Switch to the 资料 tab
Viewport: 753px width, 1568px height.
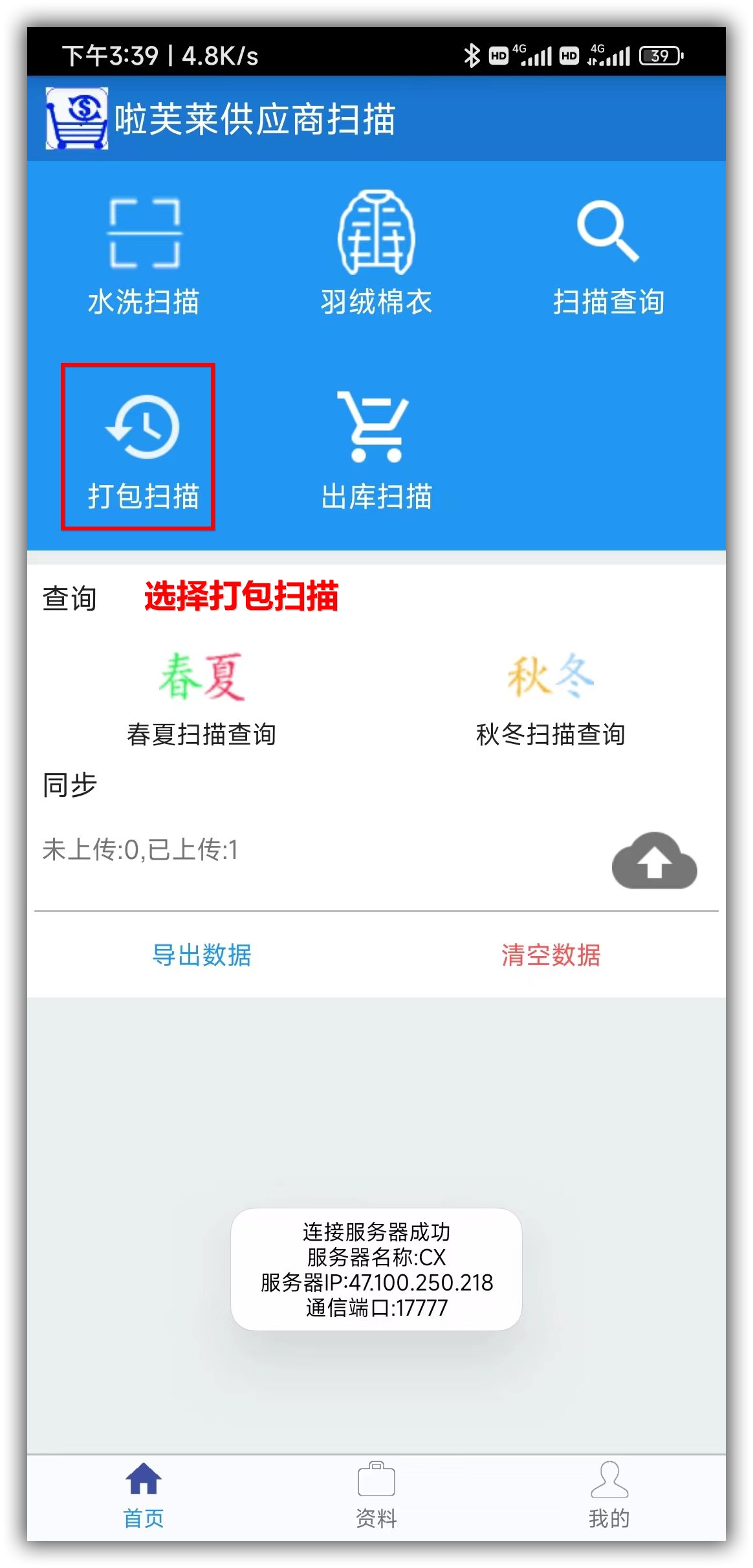point(376,1495)
